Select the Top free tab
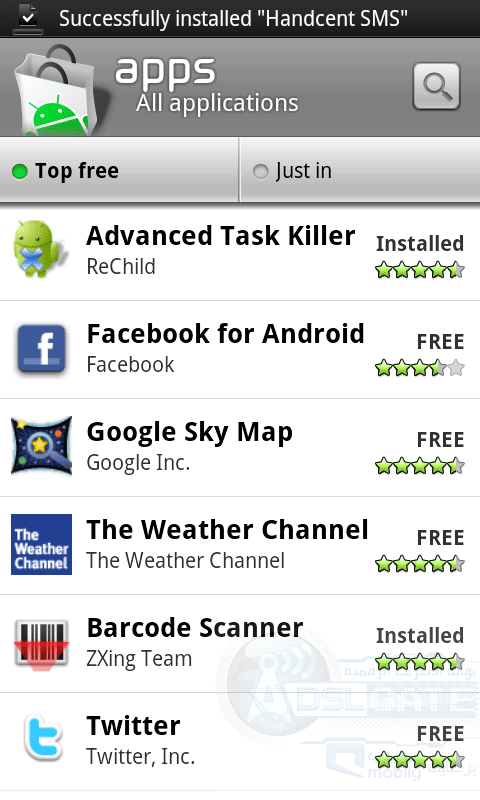 [119, 170]
